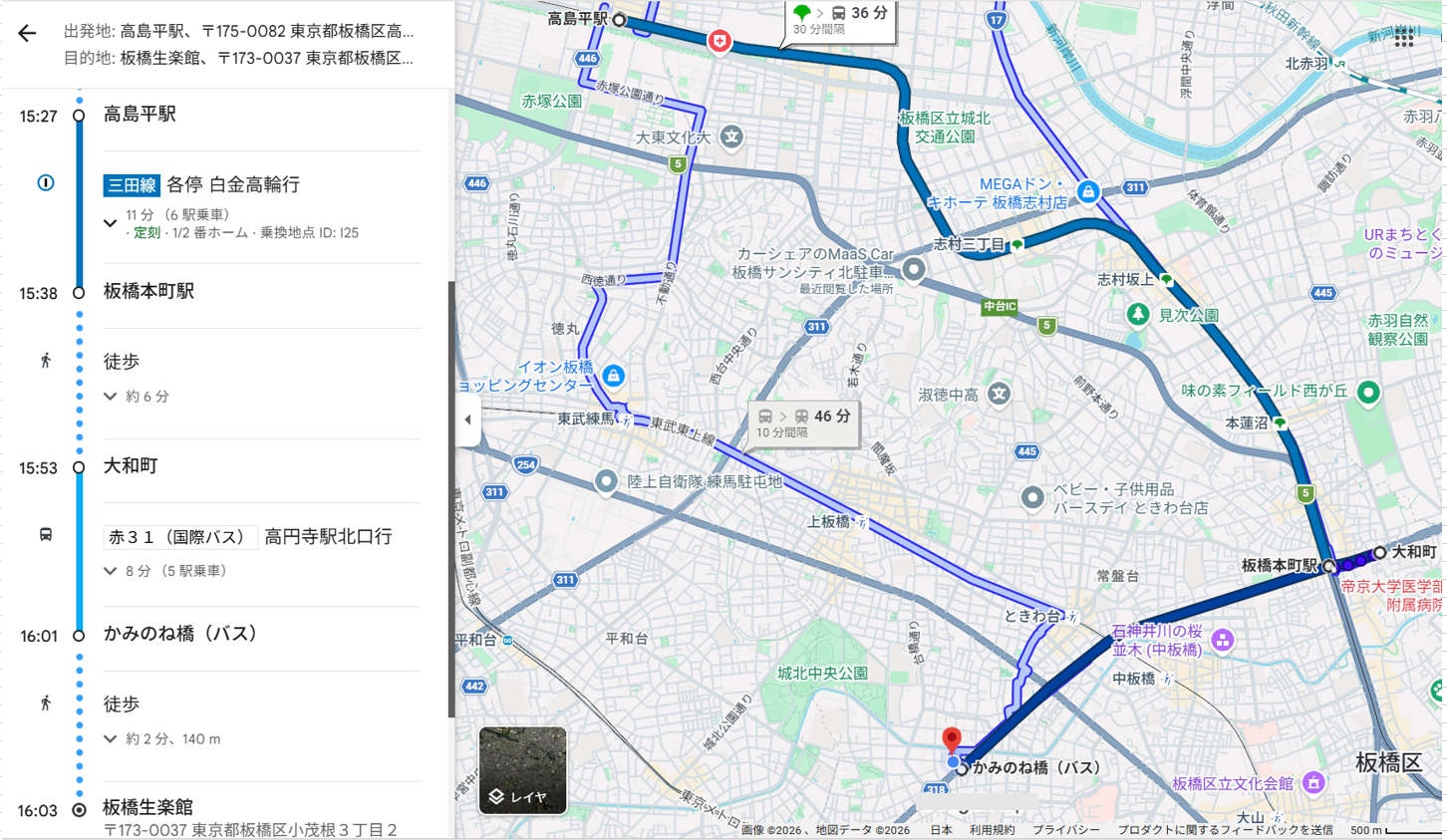This screenshot has width=1447, height=840.
Task: Open the プライバシー link
Action: pos(1064,830)
